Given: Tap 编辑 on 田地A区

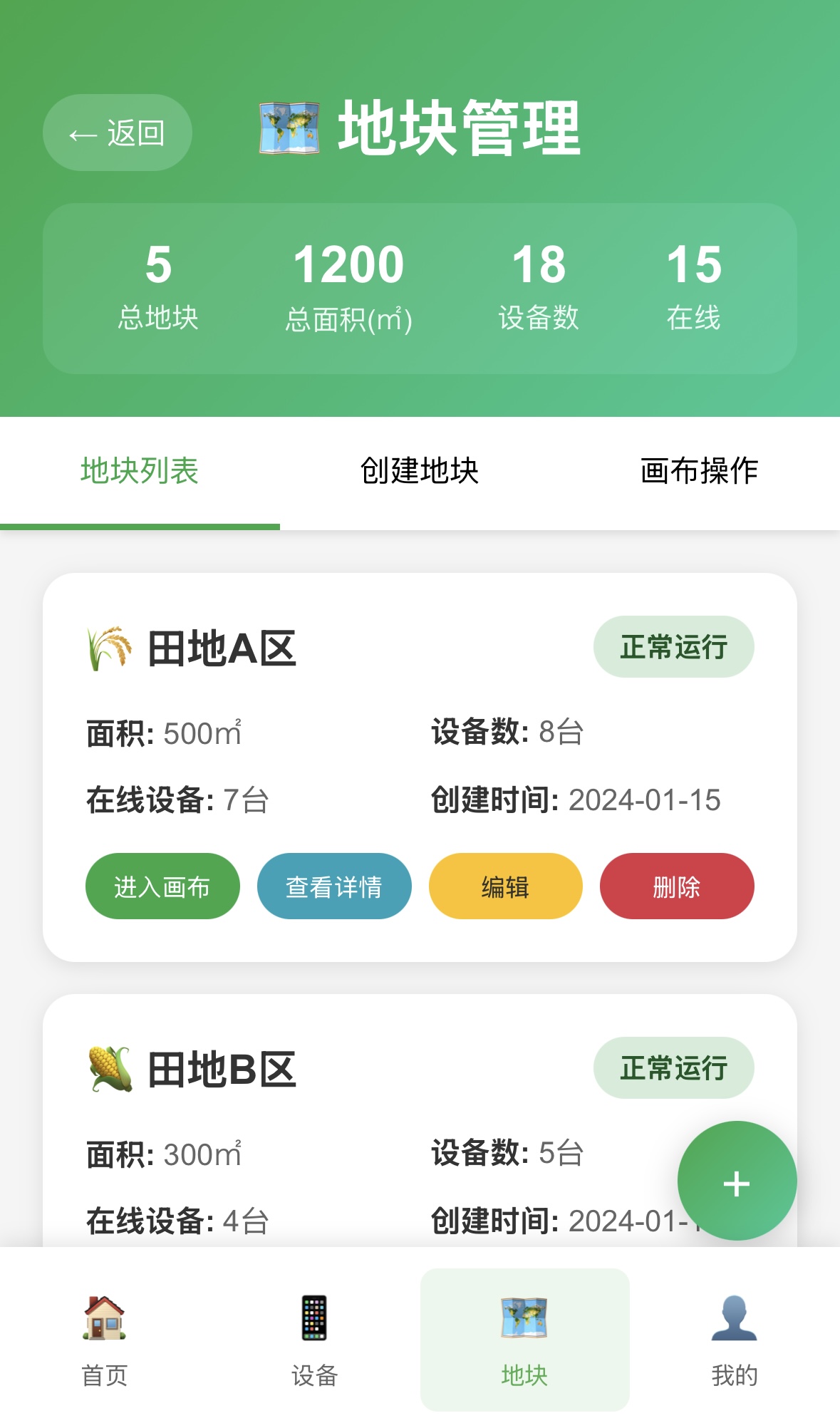Looking at the screenshot, I should 506,886.
